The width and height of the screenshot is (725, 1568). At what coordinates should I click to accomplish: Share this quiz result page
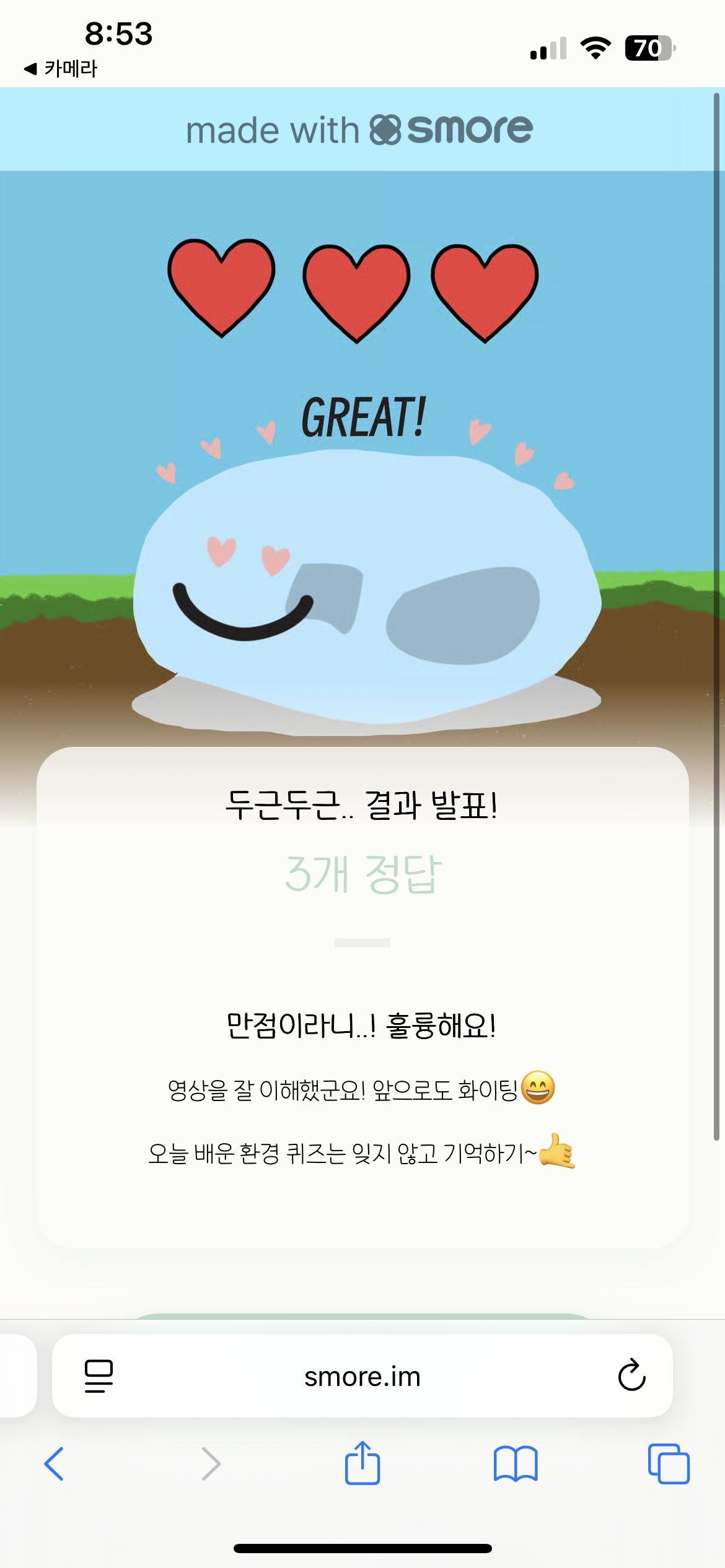tap(362, 1463)
